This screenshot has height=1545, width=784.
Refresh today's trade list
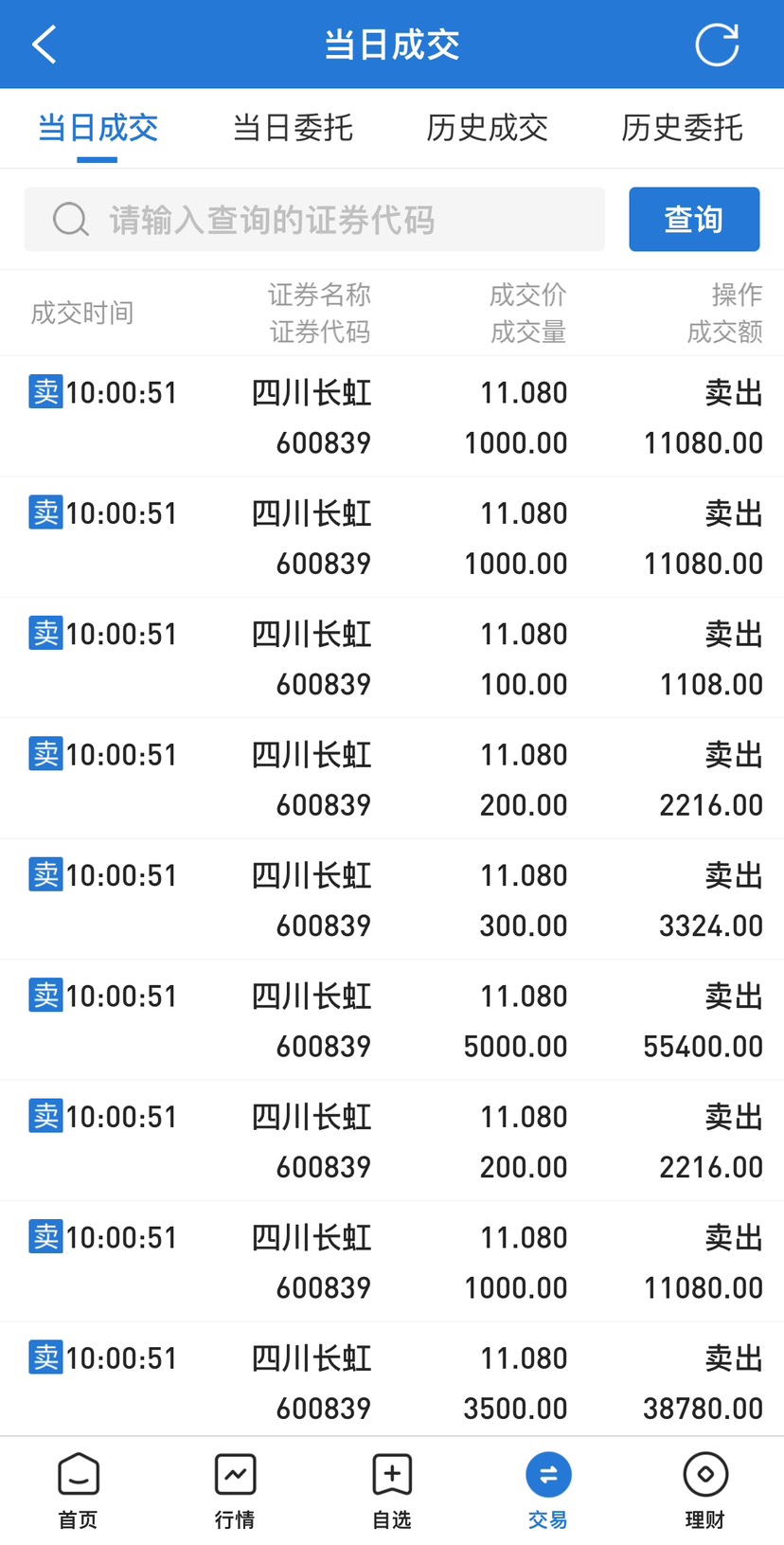click(x=717, y=45)
